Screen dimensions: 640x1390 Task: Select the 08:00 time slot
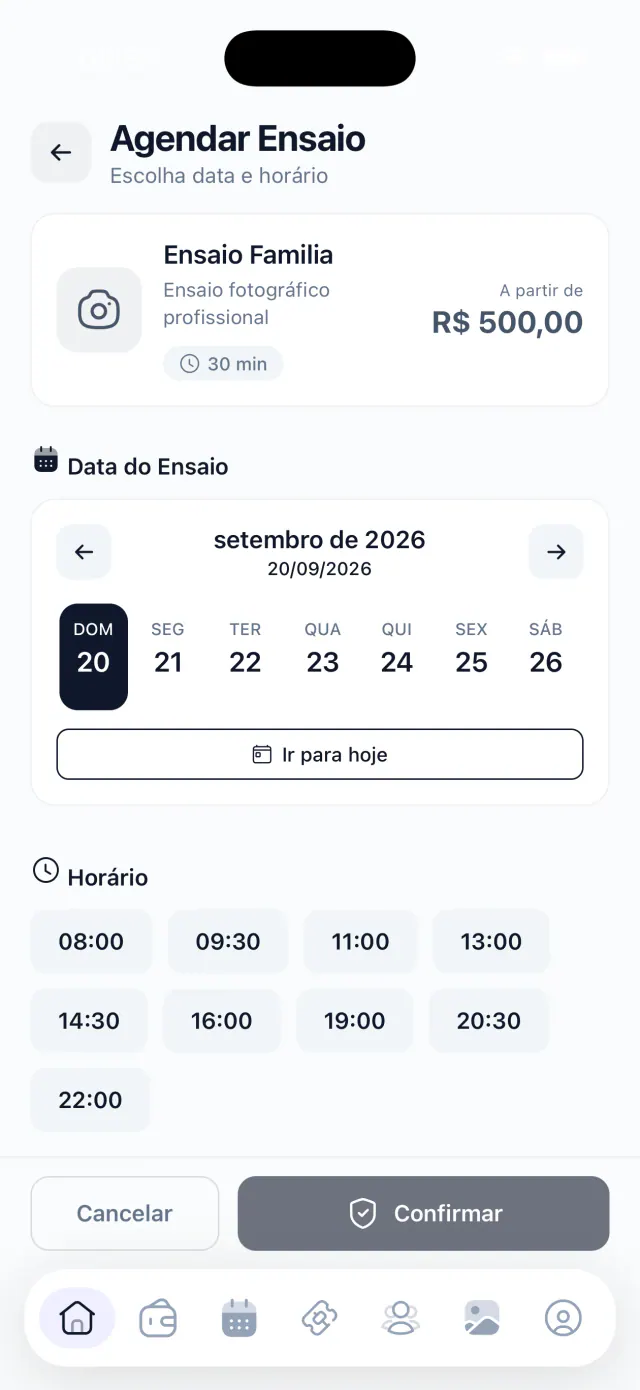pos(91,941)
